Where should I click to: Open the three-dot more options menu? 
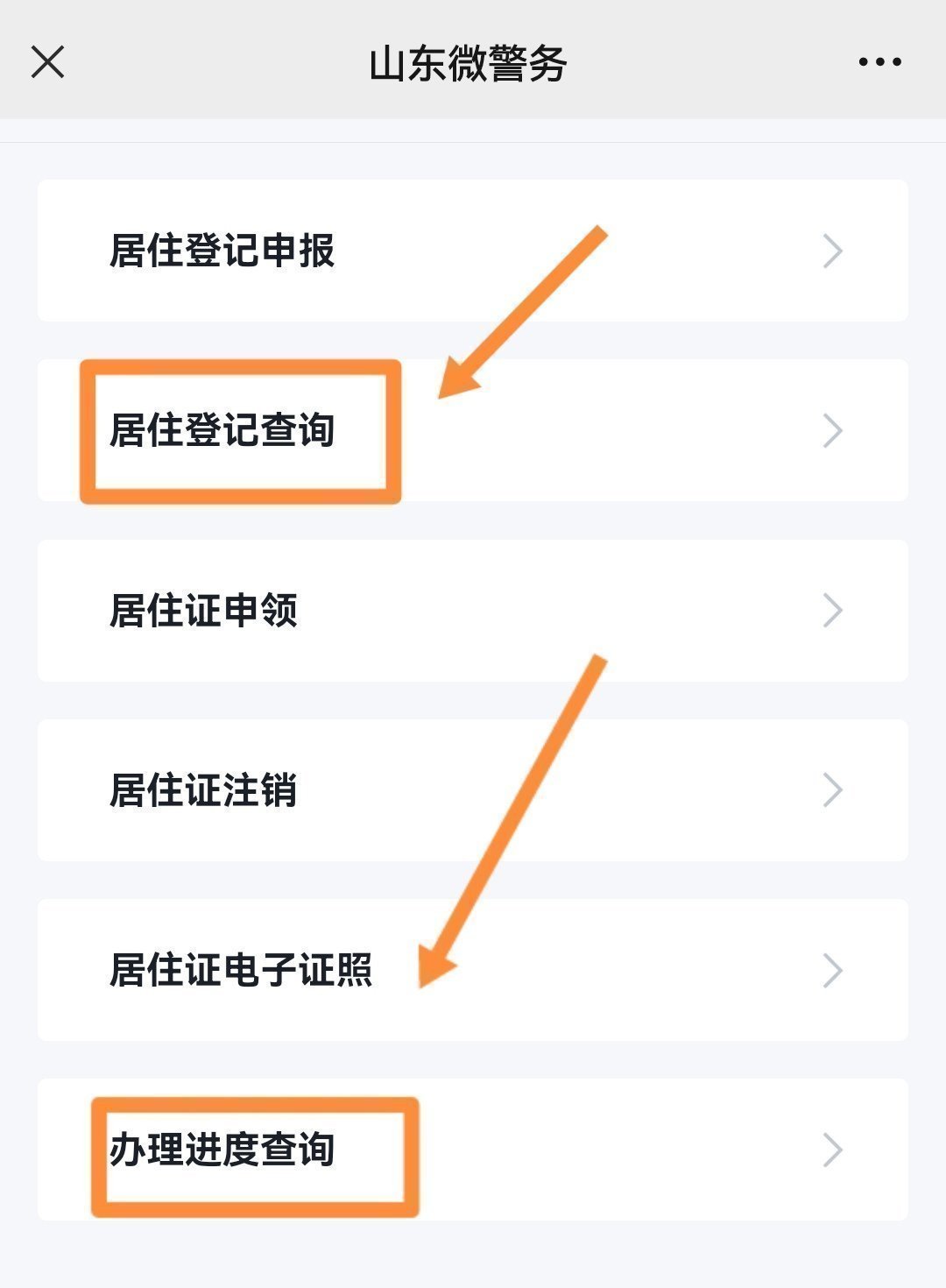point(879,62)
